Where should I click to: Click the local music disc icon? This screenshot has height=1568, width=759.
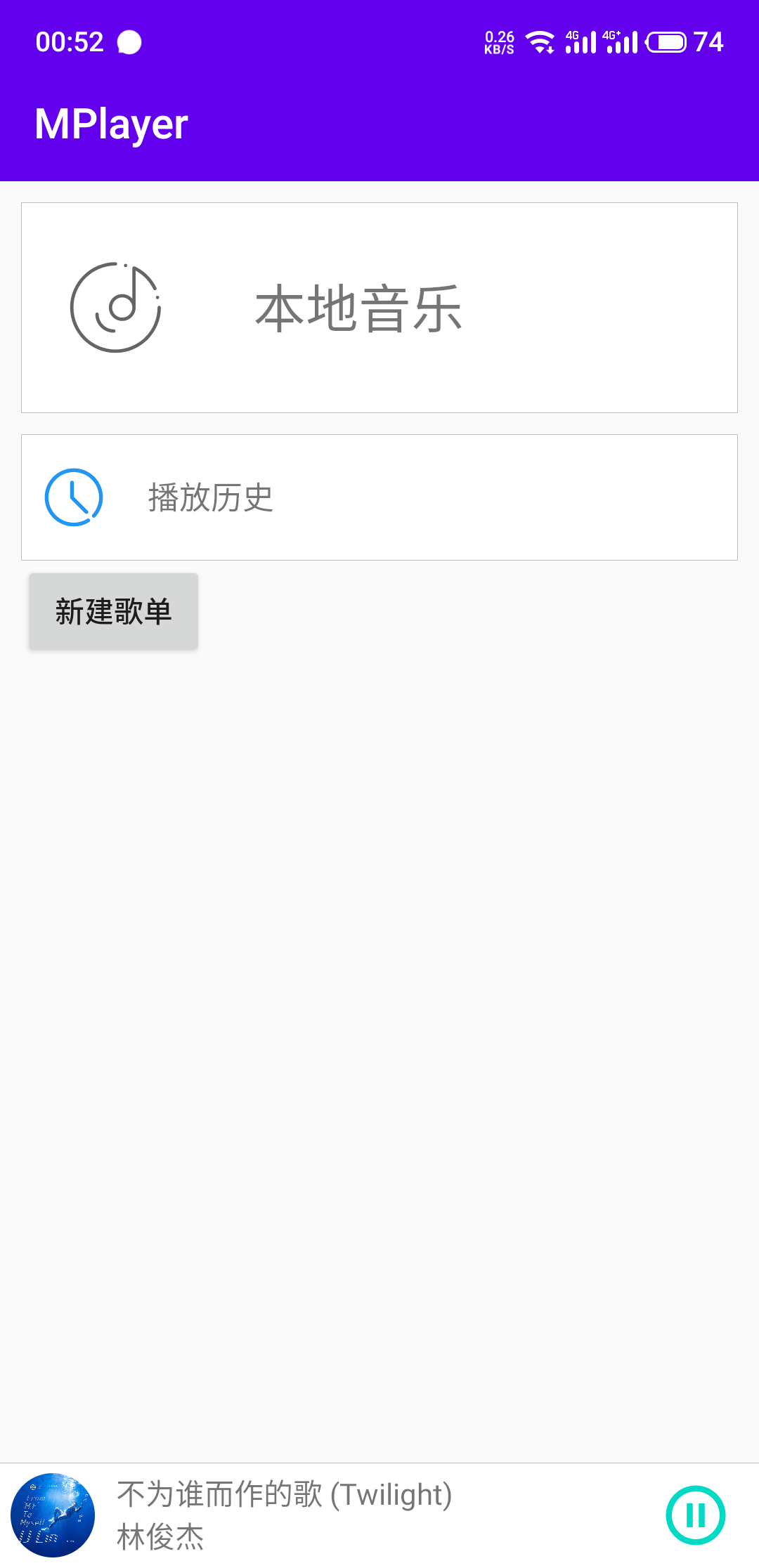[117, 305]
